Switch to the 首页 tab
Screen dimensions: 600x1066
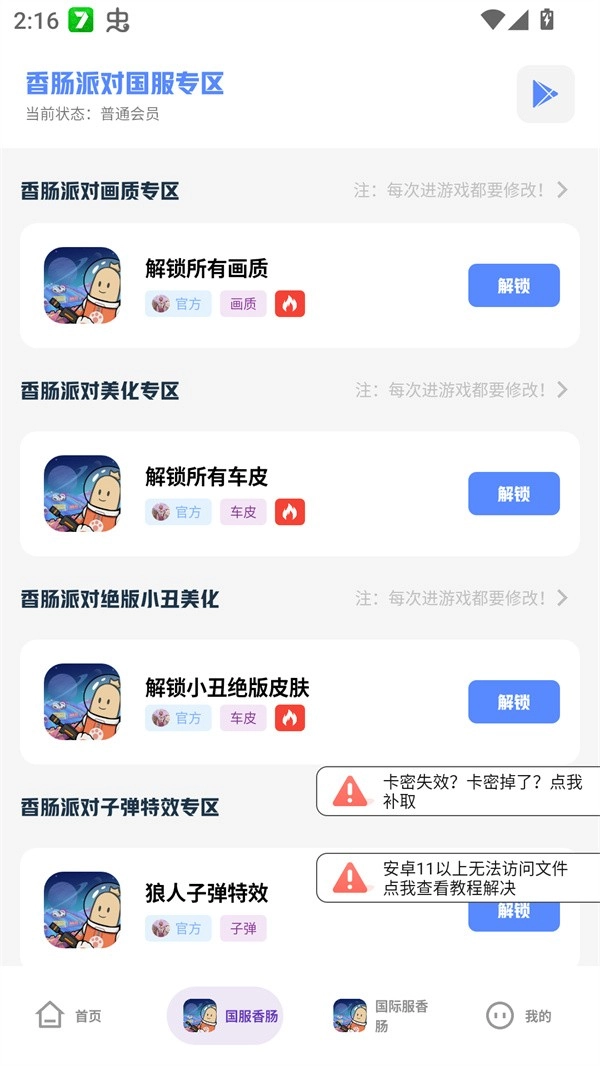click(69, 1016)
